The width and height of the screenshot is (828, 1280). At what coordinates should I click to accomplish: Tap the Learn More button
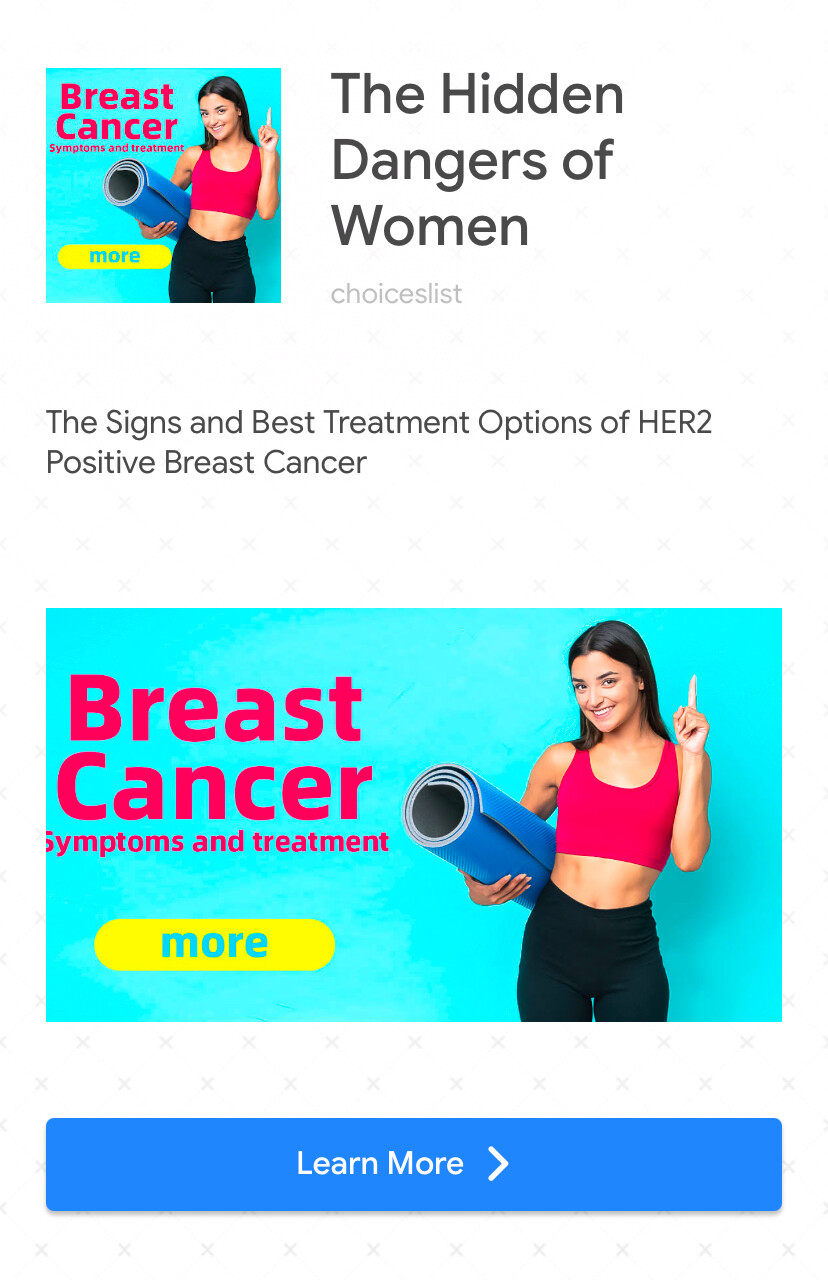point(413,1164)
